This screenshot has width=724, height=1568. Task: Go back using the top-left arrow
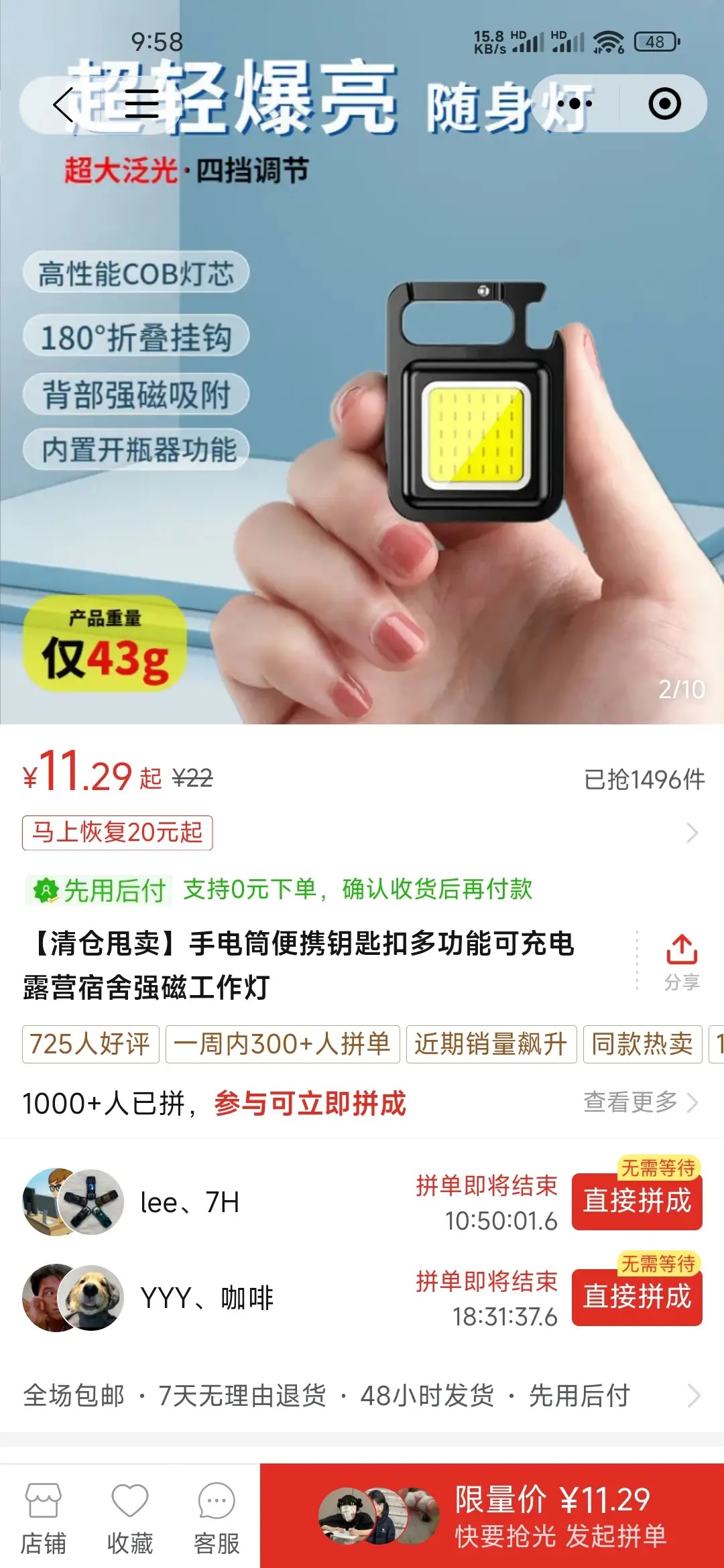pyautogui.click(x=63, y=105)
